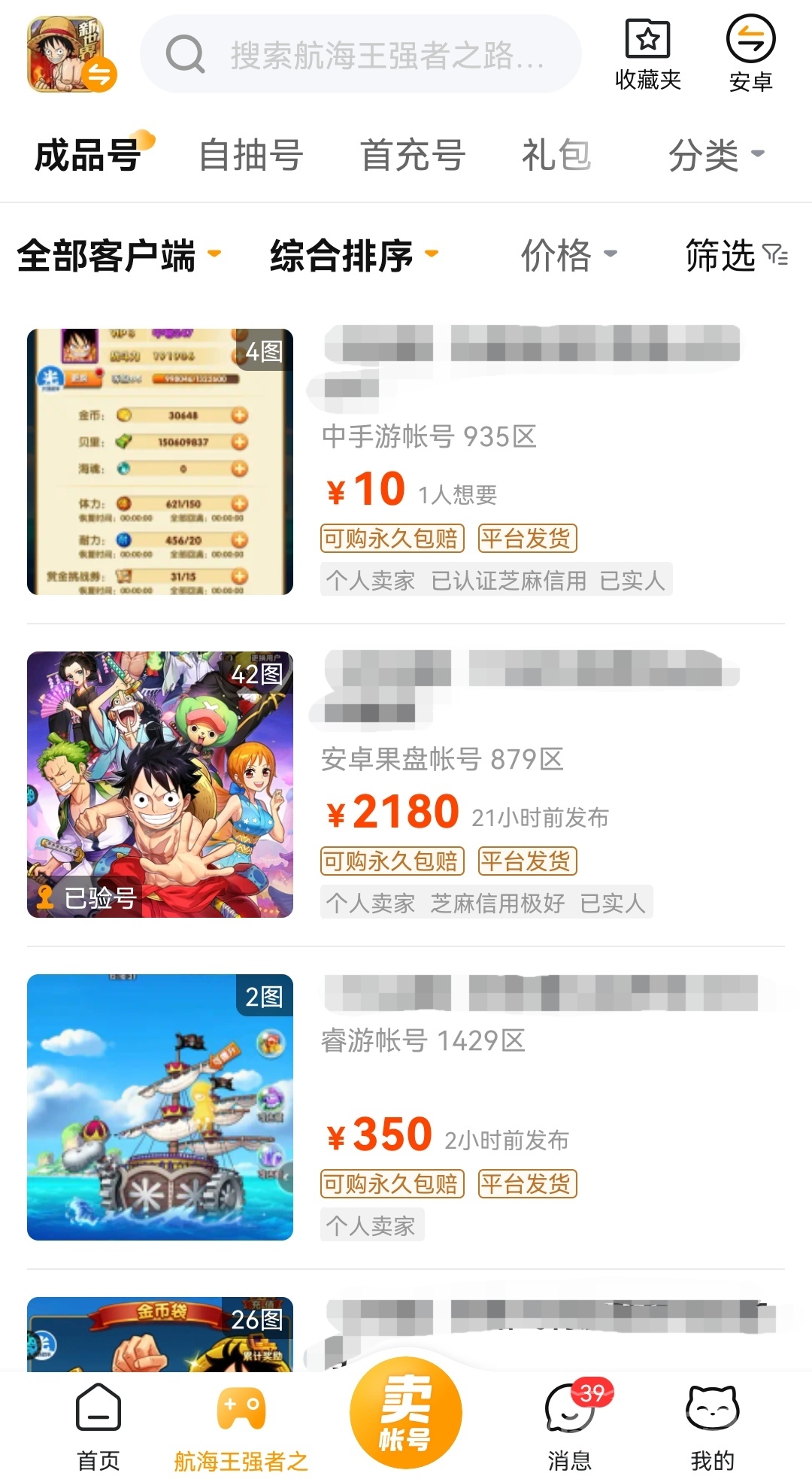Select the 礼包 tab
This screenshot has height=1479, width=812.
coord(556,156)
